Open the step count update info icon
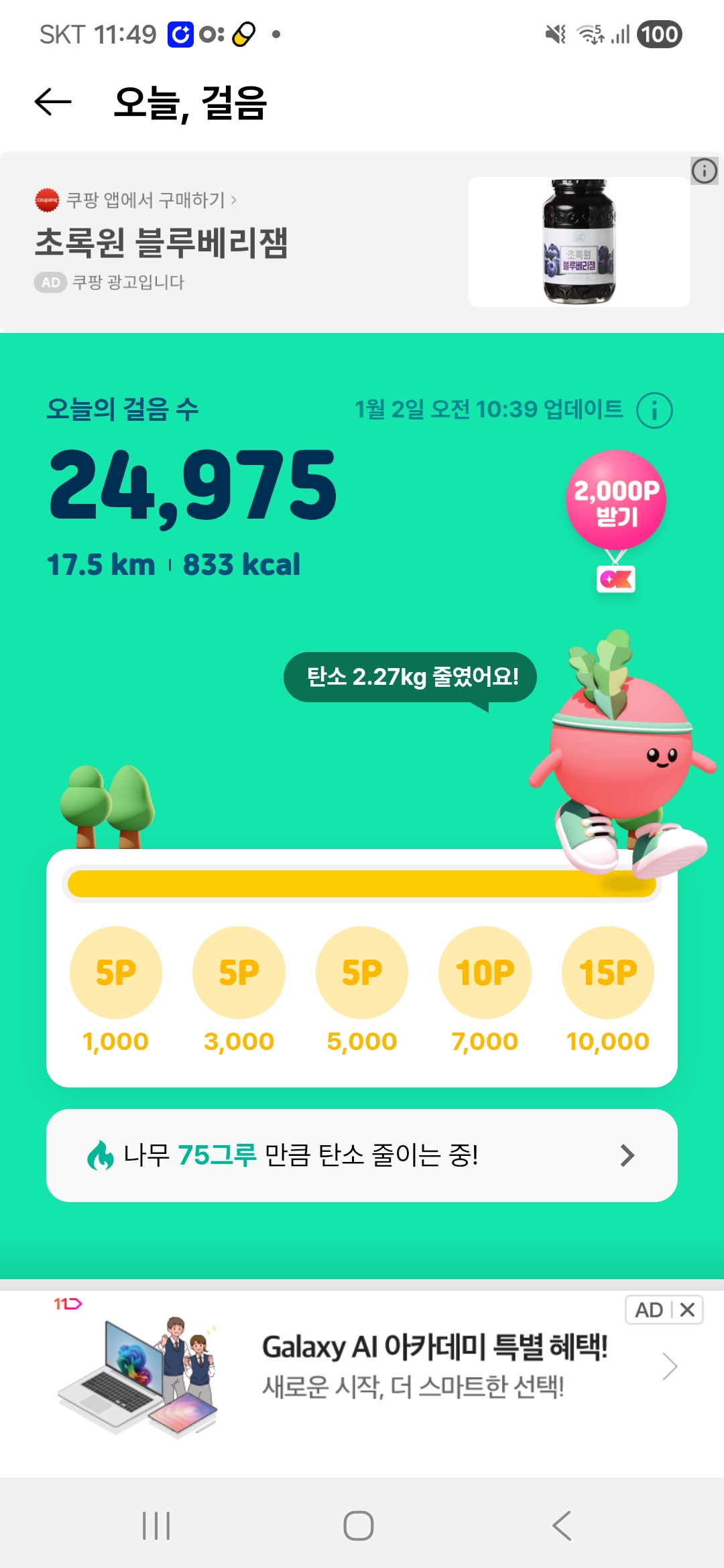 pyautogui.click(x=654, y=410)
